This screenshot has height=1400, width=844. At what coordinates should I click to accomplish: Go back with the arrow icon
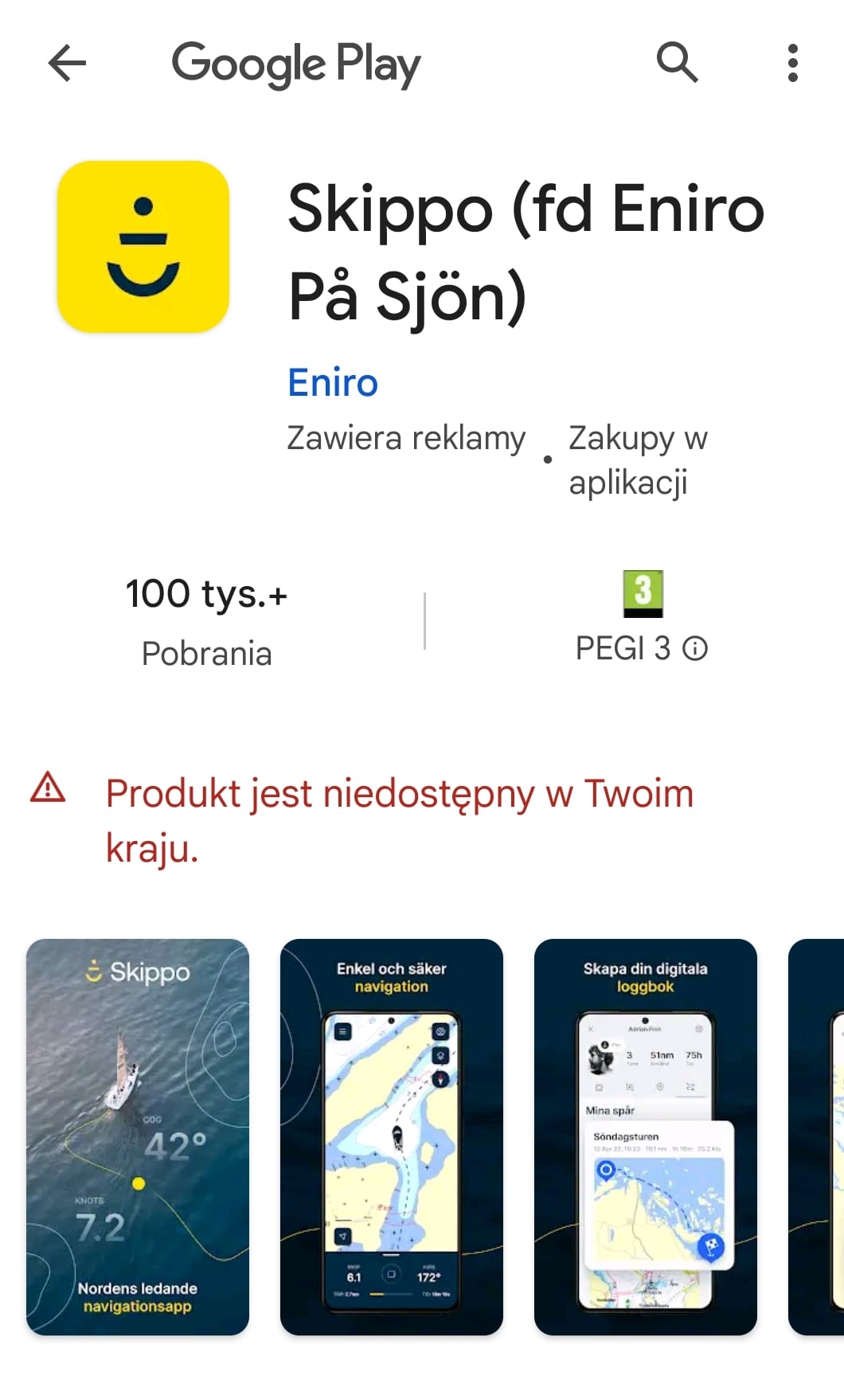67,63
